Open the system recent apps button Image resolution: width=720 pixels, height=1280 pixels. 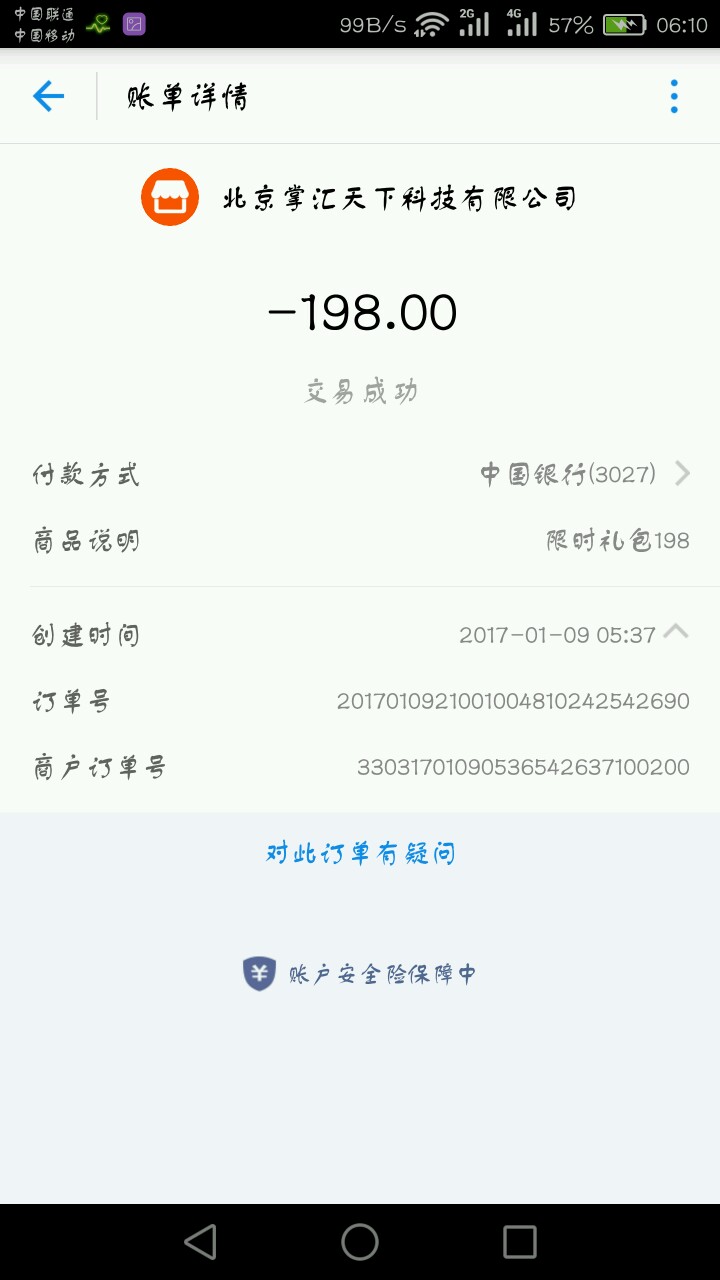coord(519,1242)
